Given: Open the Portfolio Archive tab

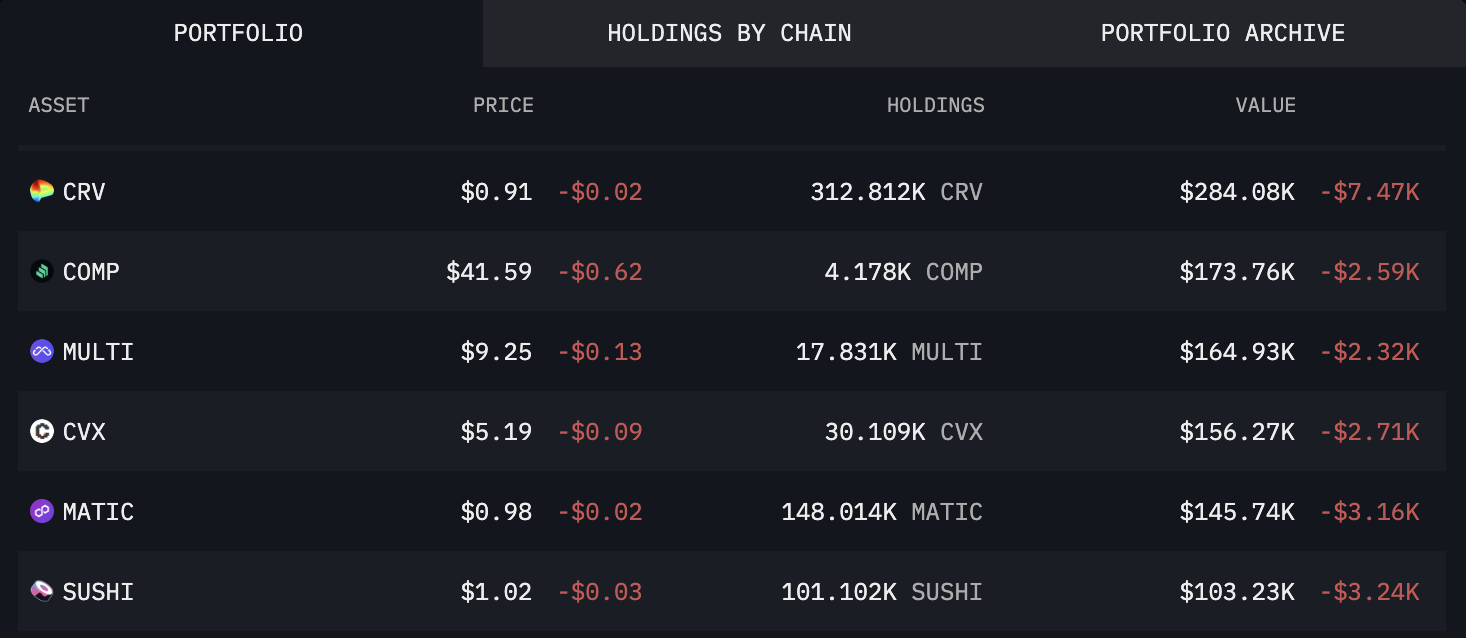Looking at the screenshot, I should [x=1222, y=33].
